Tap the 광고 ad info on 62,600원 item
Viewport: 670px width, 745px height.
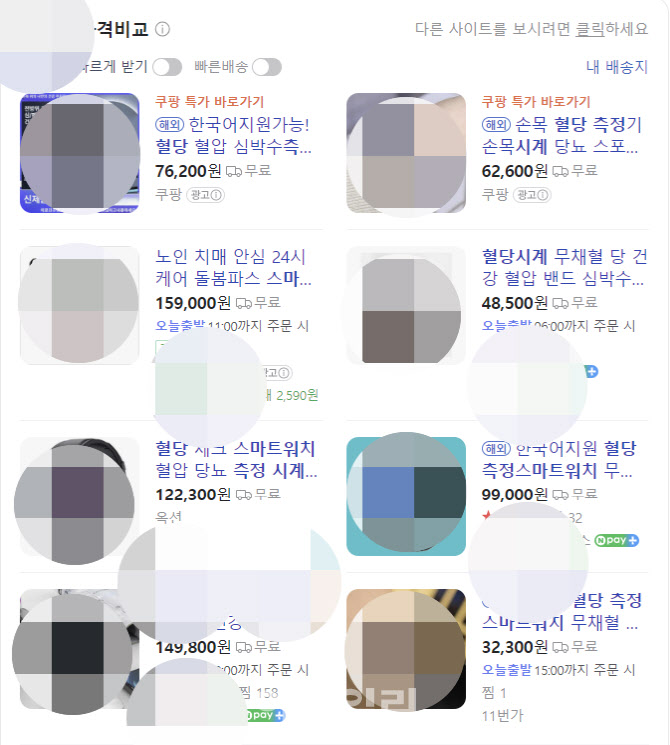click(x=530, y=195)
